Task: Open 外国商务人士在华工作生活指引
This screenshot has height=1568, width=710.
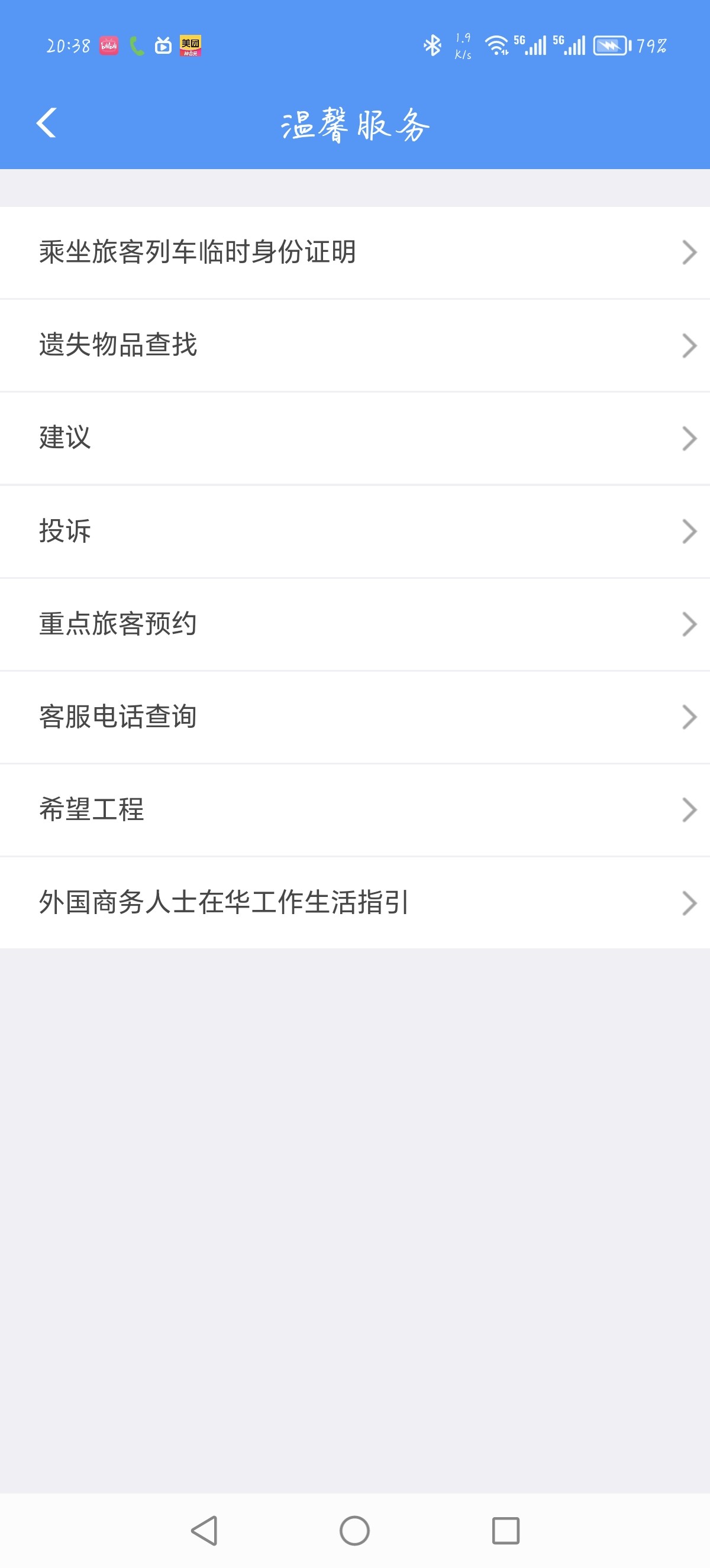Action: tap(355, 903)
